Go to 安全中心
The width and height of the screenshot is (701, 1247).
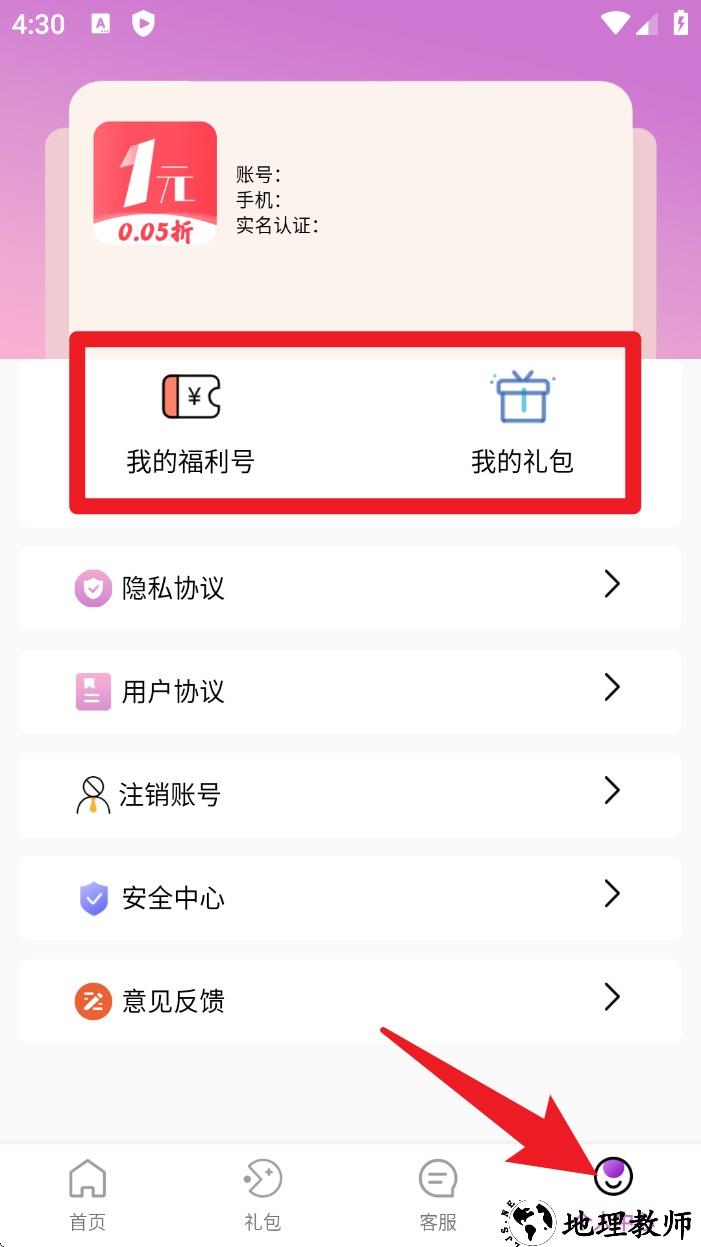tap(349, 898)
